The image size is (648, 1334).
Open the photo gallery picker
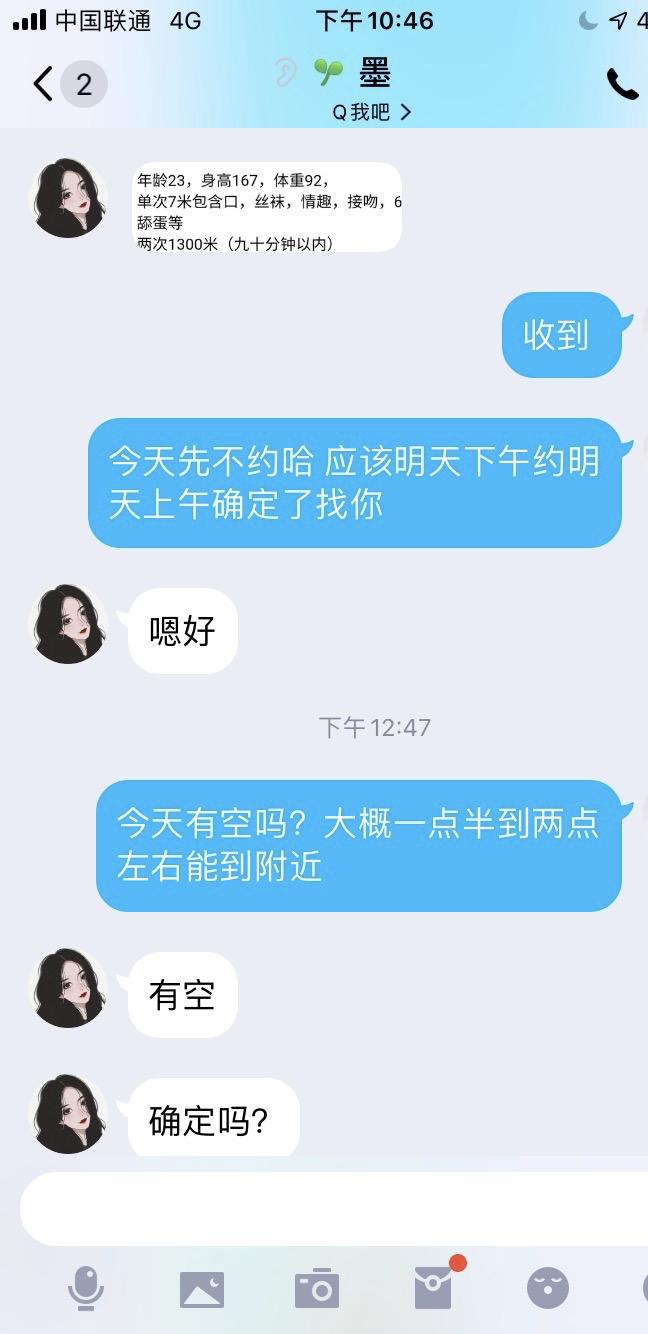point(202,1289)
